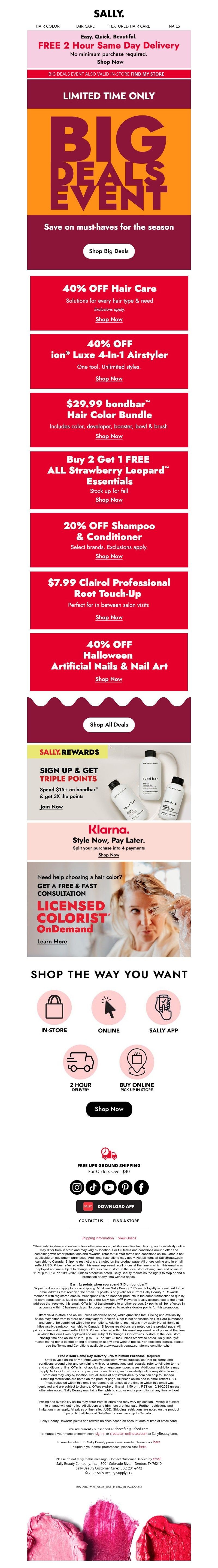Go to the Nails category

174,26
